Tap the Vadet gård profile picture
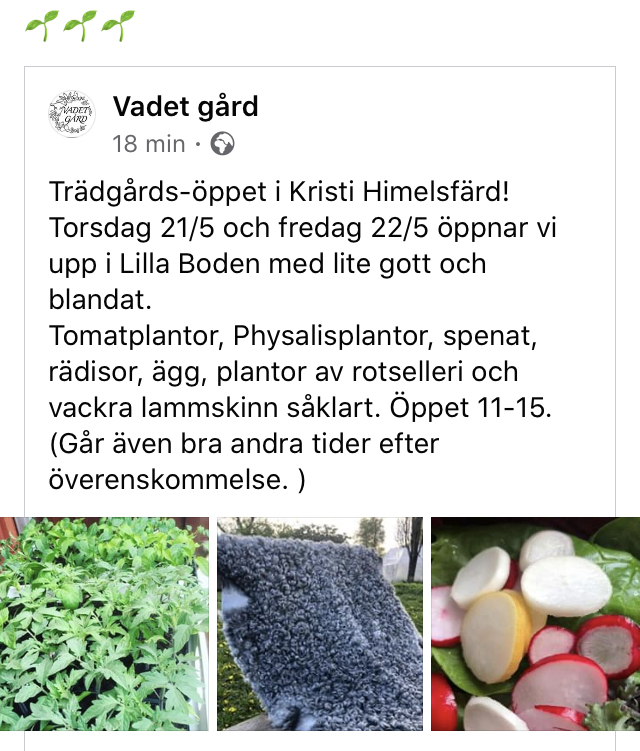The height and width of the screenshot is (751, 640). point(72,115)
